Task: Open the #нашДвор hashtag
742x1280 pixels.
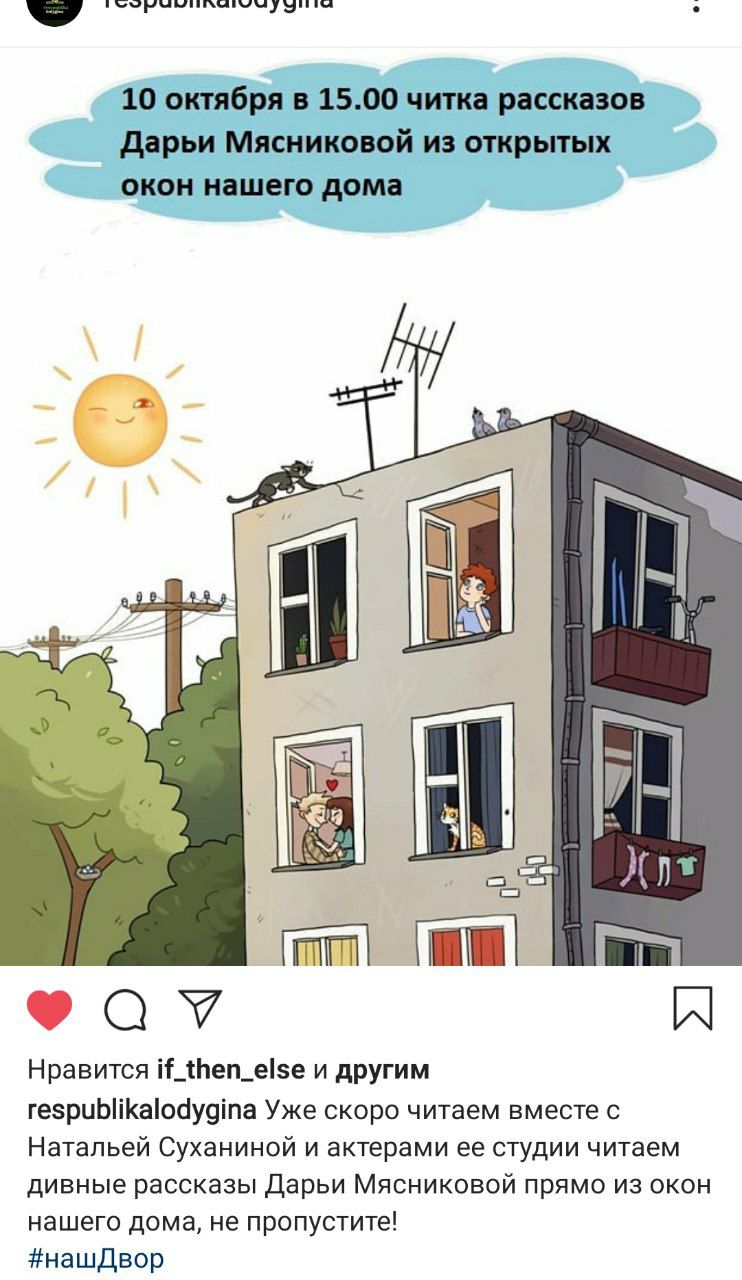Action: [x=96, y=1258]
